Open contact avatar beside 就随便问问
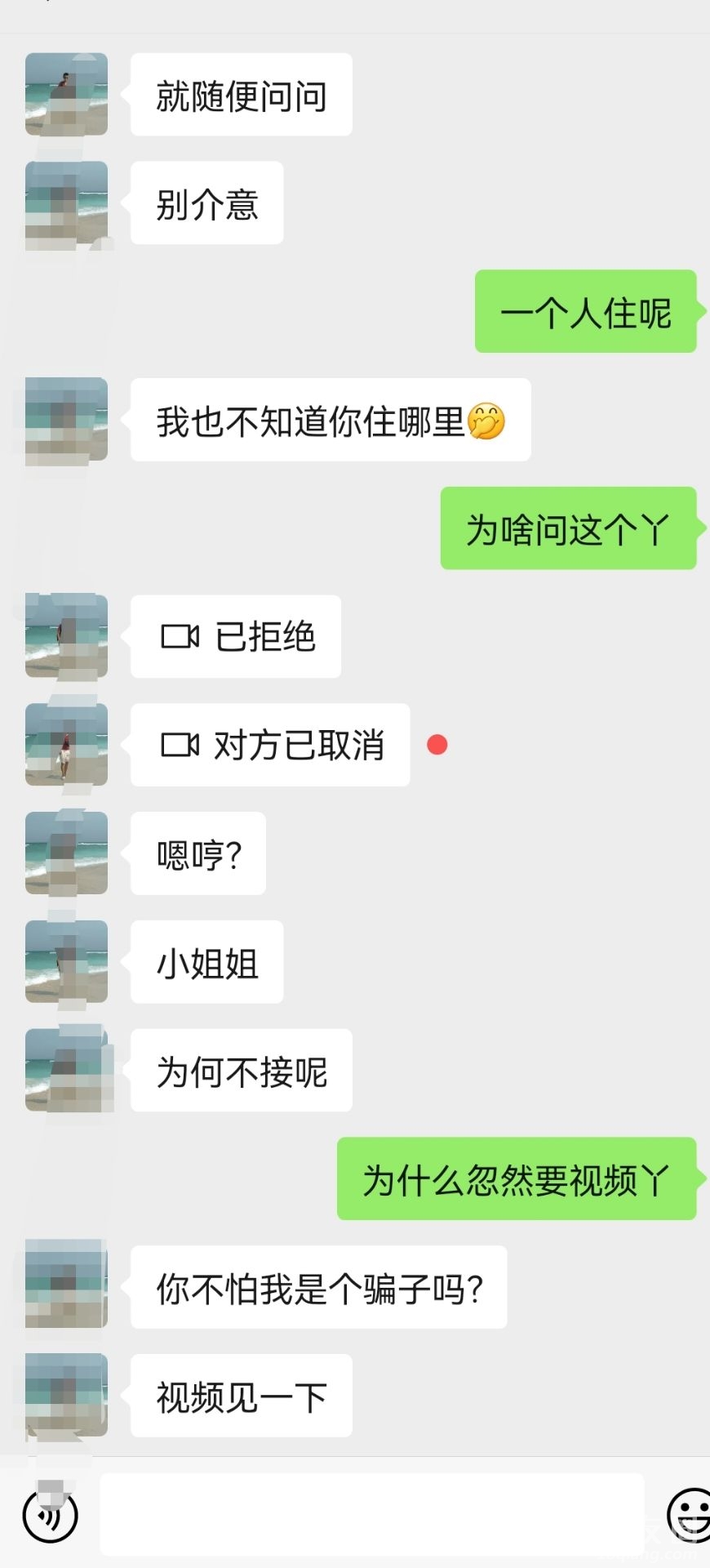Screen dimensions: 710x1568 pos(67,95)
